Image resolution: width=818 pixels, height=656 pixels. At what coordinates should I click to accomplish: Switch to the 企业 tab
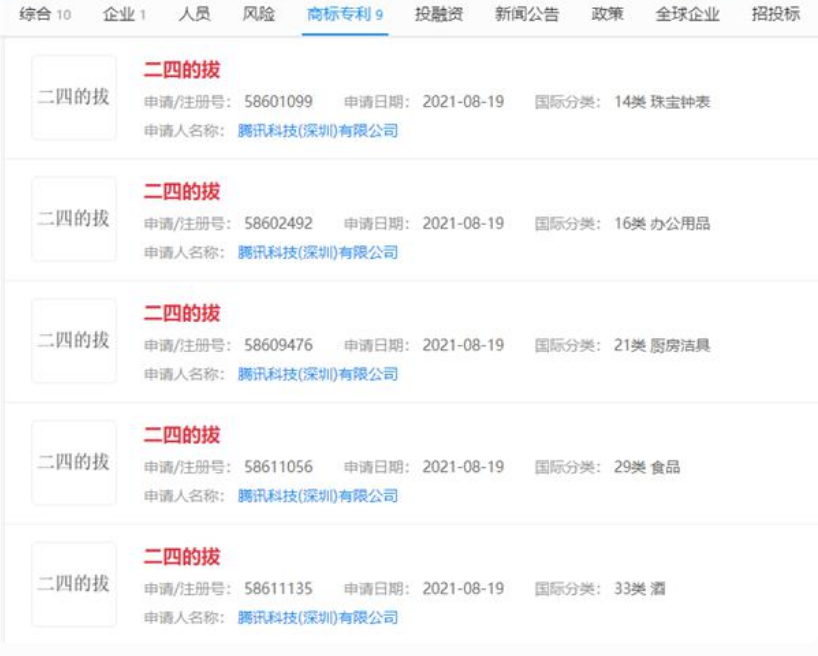click(124, 15)
